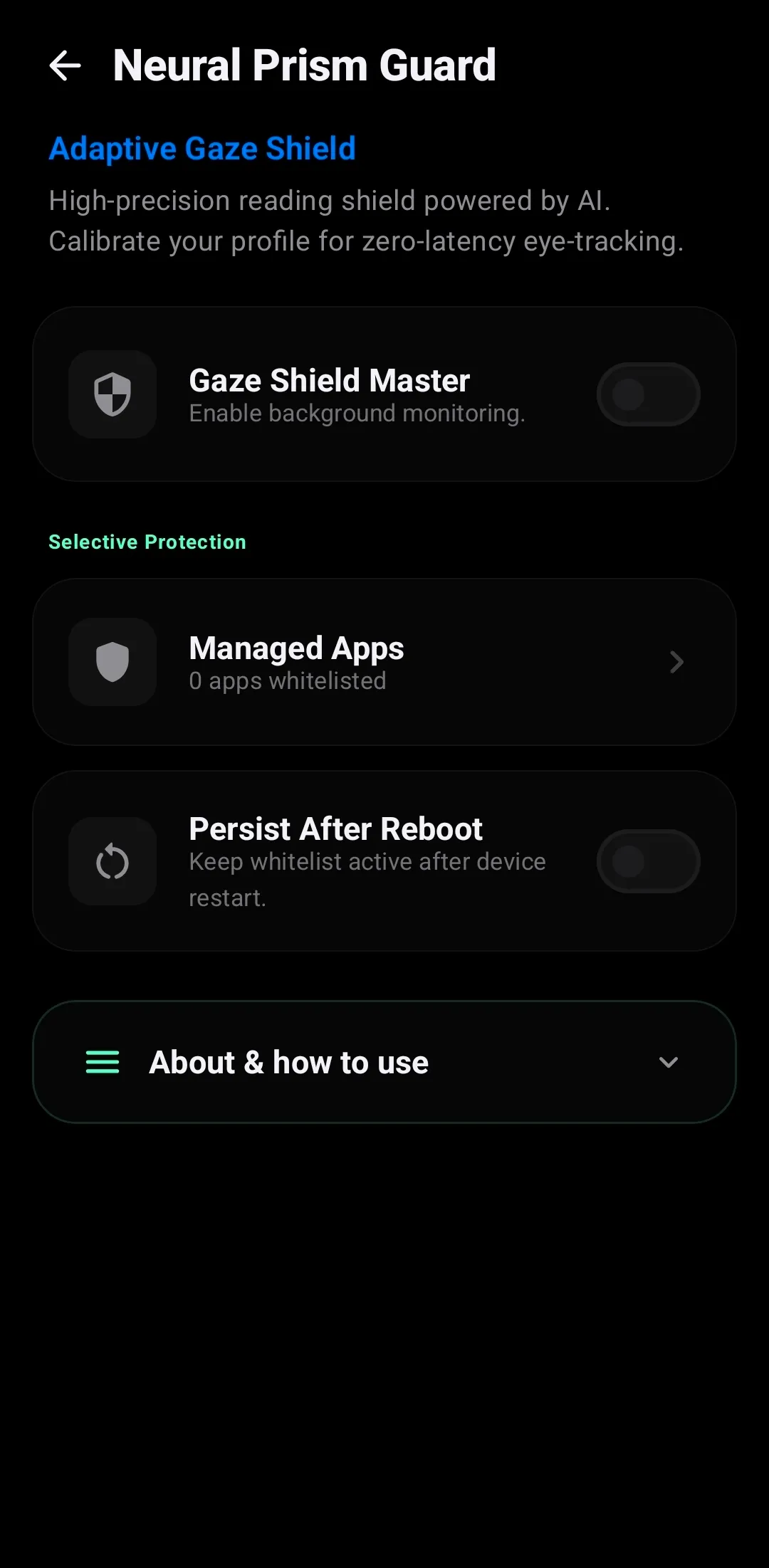Expand About & how to use
Image resolution: width=769 pixels, height=1568 pixels.
pyautogui.click(x=384, y=1062)
